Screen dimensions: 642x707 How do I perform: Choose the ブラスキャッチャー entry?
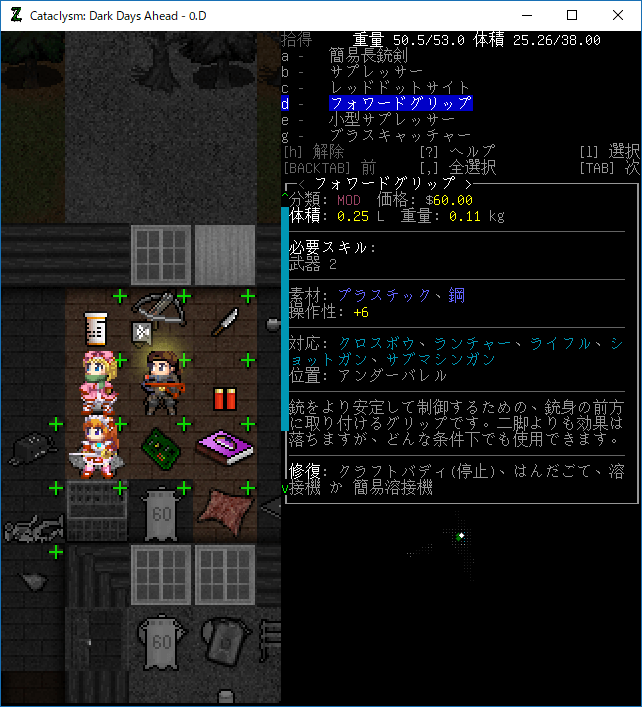[x=400, y=135]
